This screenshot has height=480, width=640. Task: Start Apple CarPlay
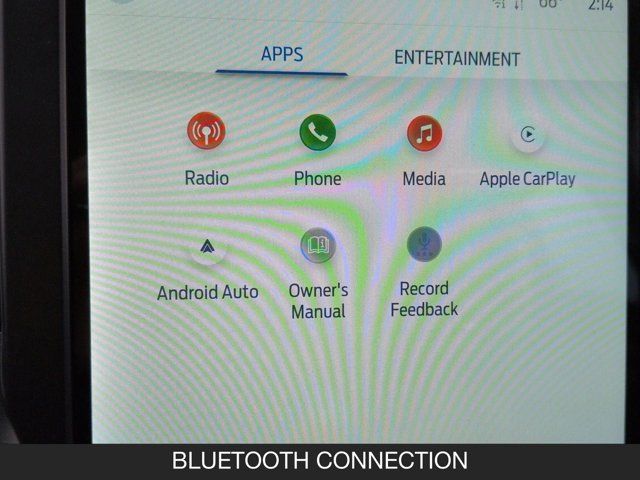pyautogui.click(x=527, y=135)
